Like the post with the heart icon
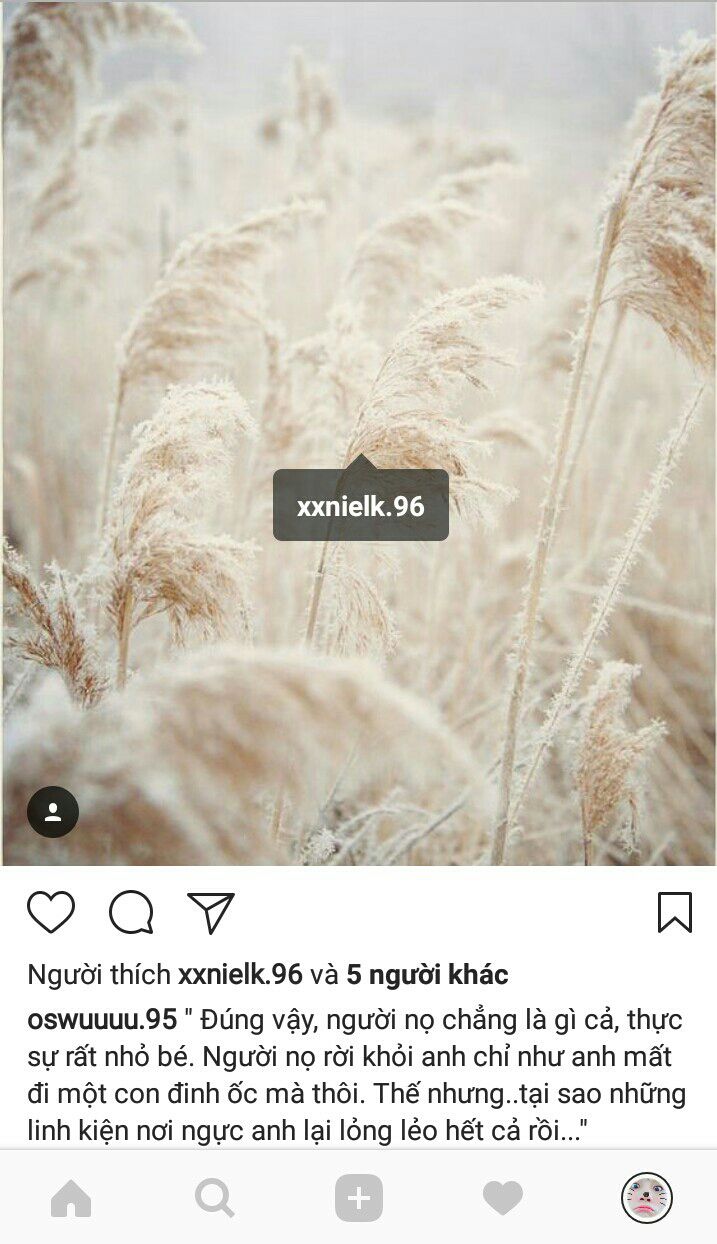717x1244 pixels. pyautogui.click(x=50, y=912)
